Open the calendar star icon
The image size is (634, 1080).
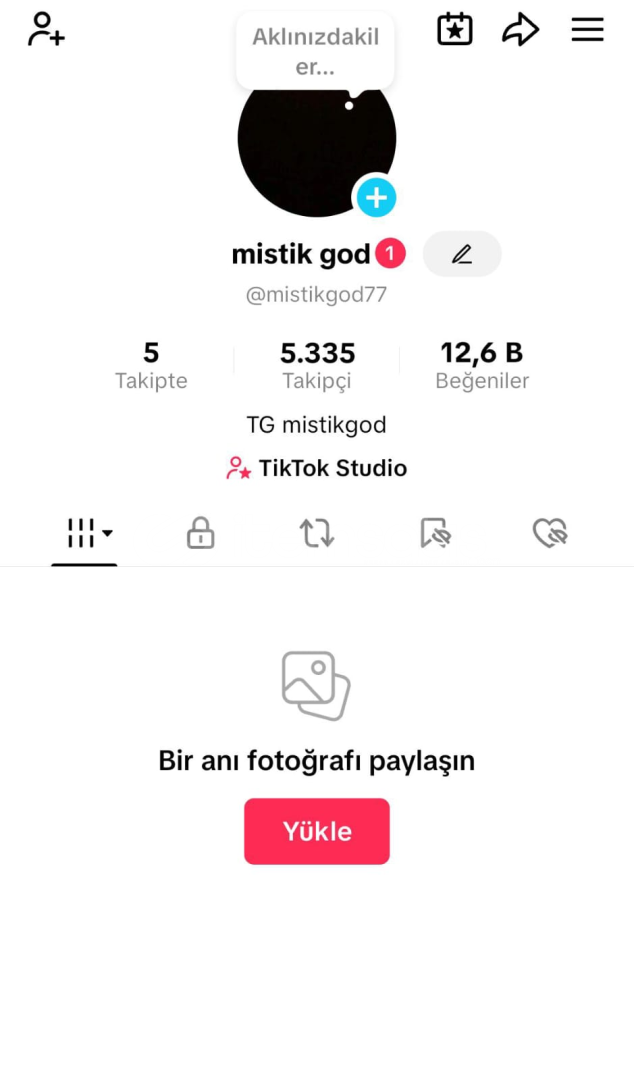click(455, 30)
